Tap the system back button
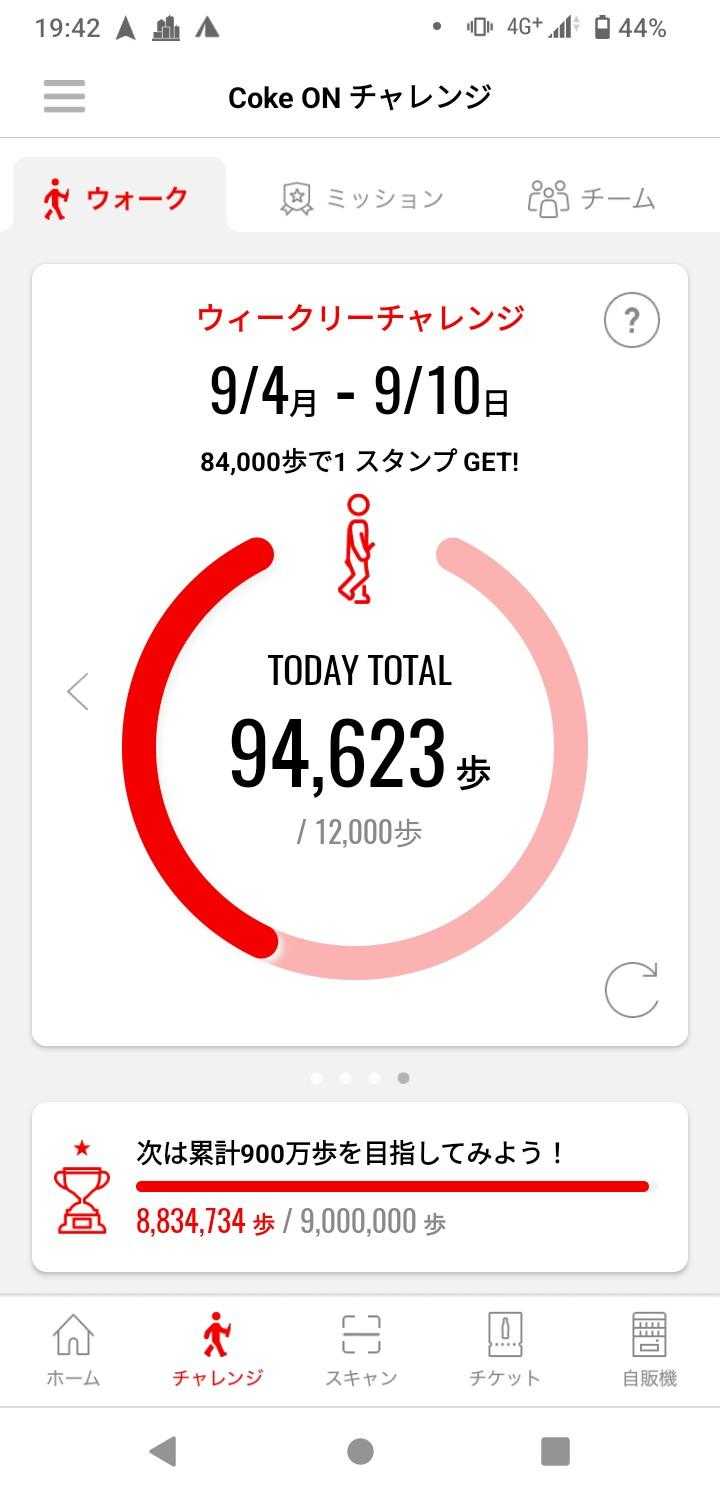The width and height of the screenshot is (720, 1496). tap(163, 1451)
